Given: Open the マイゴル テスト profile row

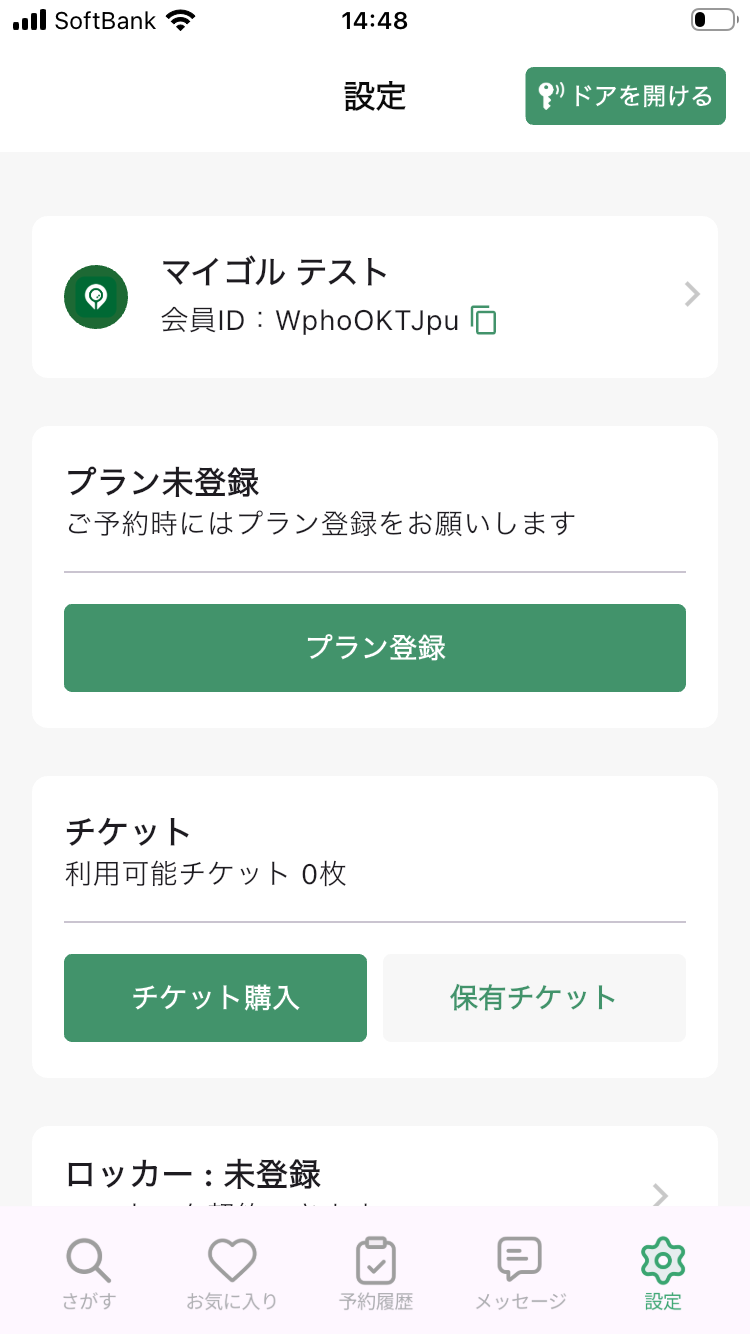Looking at the screenshot, I should point(375,296).
